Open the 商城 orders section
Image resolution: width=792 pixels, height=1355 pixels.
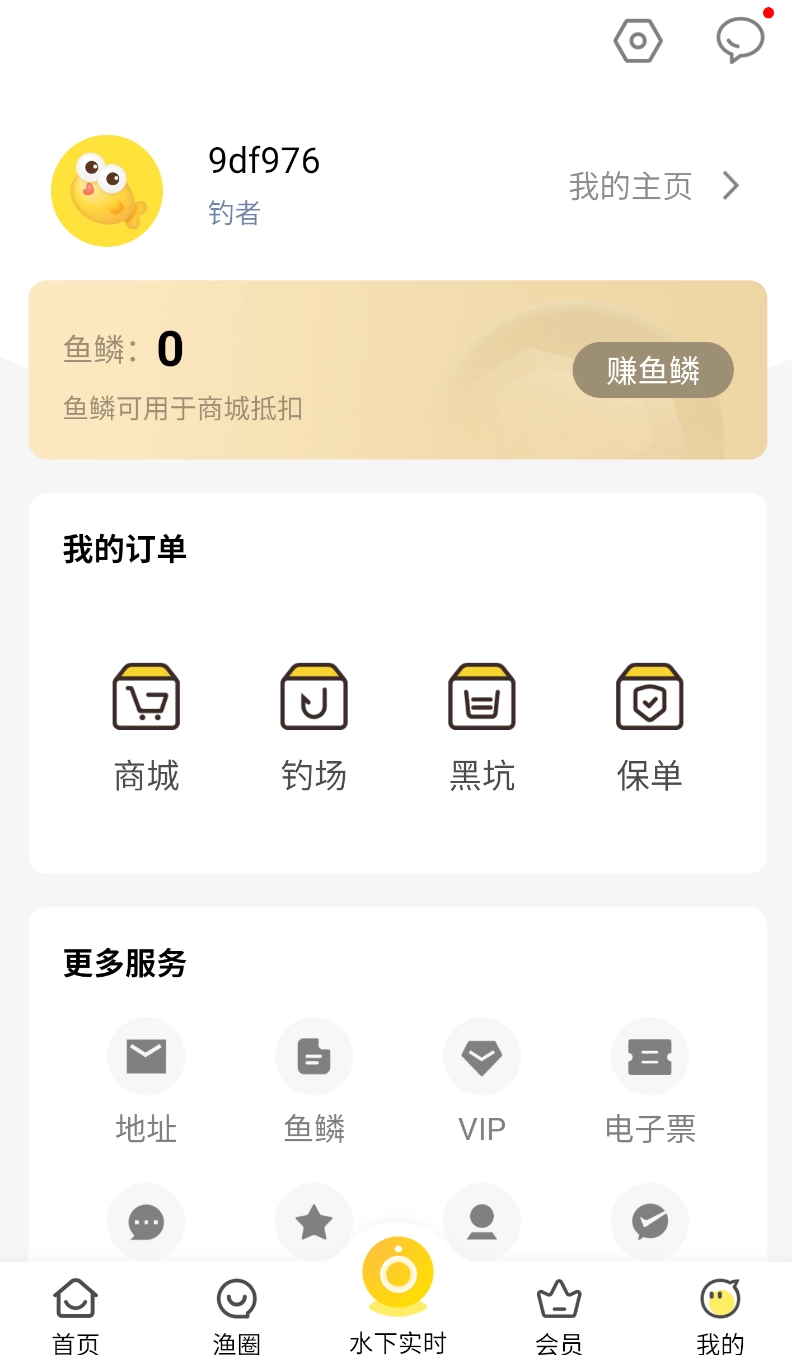[x=146, y=722]
